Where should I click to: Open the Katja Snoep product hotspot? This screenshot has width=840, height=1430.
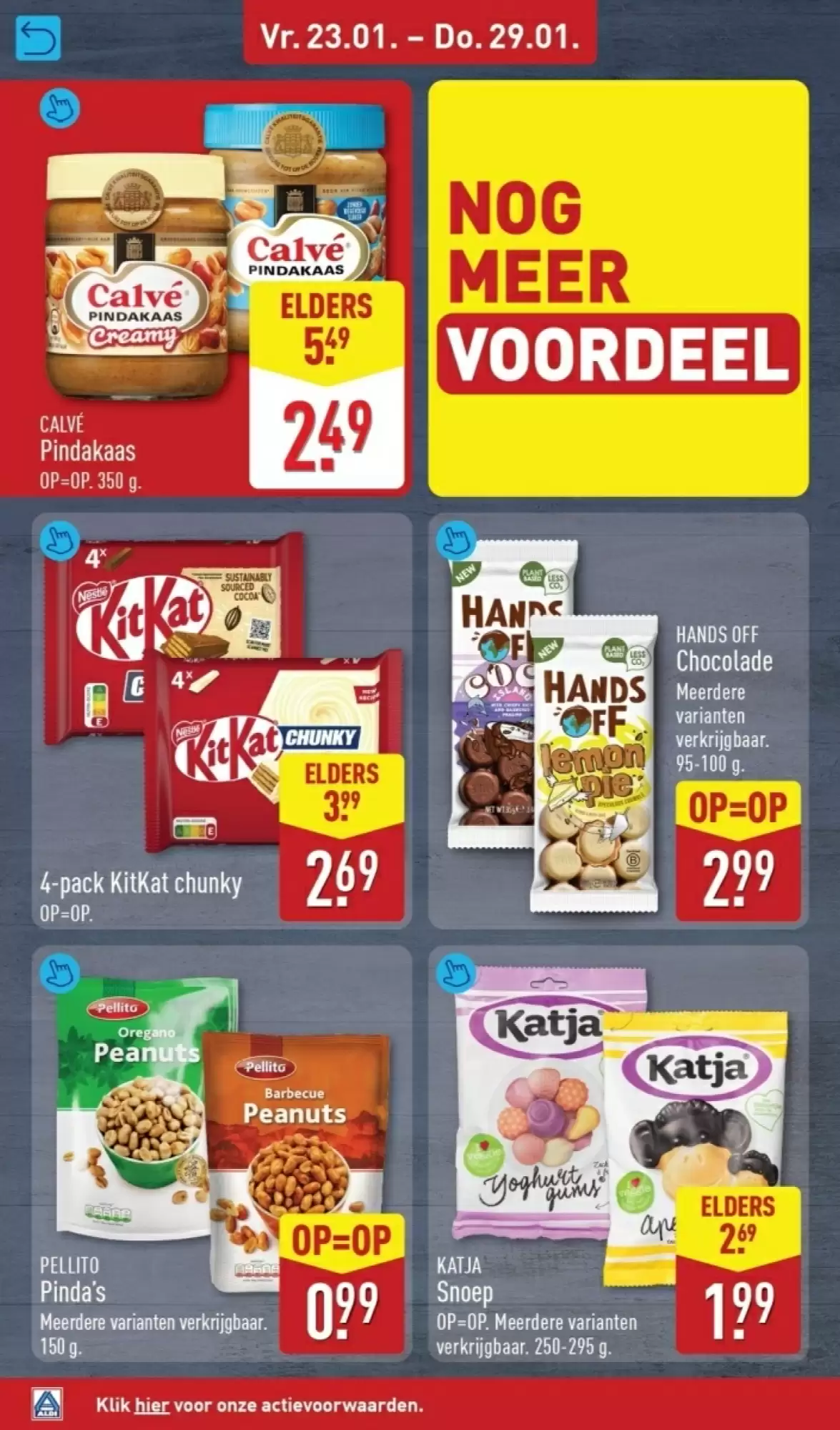[456, 972]
